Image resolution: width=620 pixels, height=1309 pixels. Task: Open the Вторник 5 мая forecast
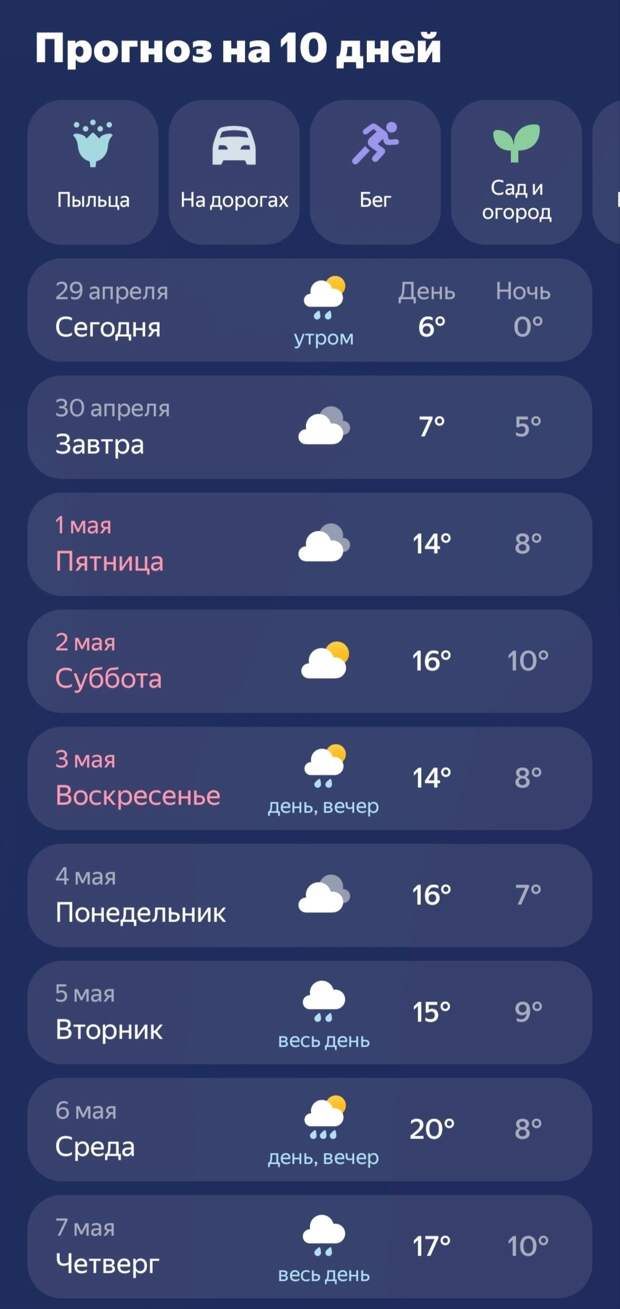310,1012
